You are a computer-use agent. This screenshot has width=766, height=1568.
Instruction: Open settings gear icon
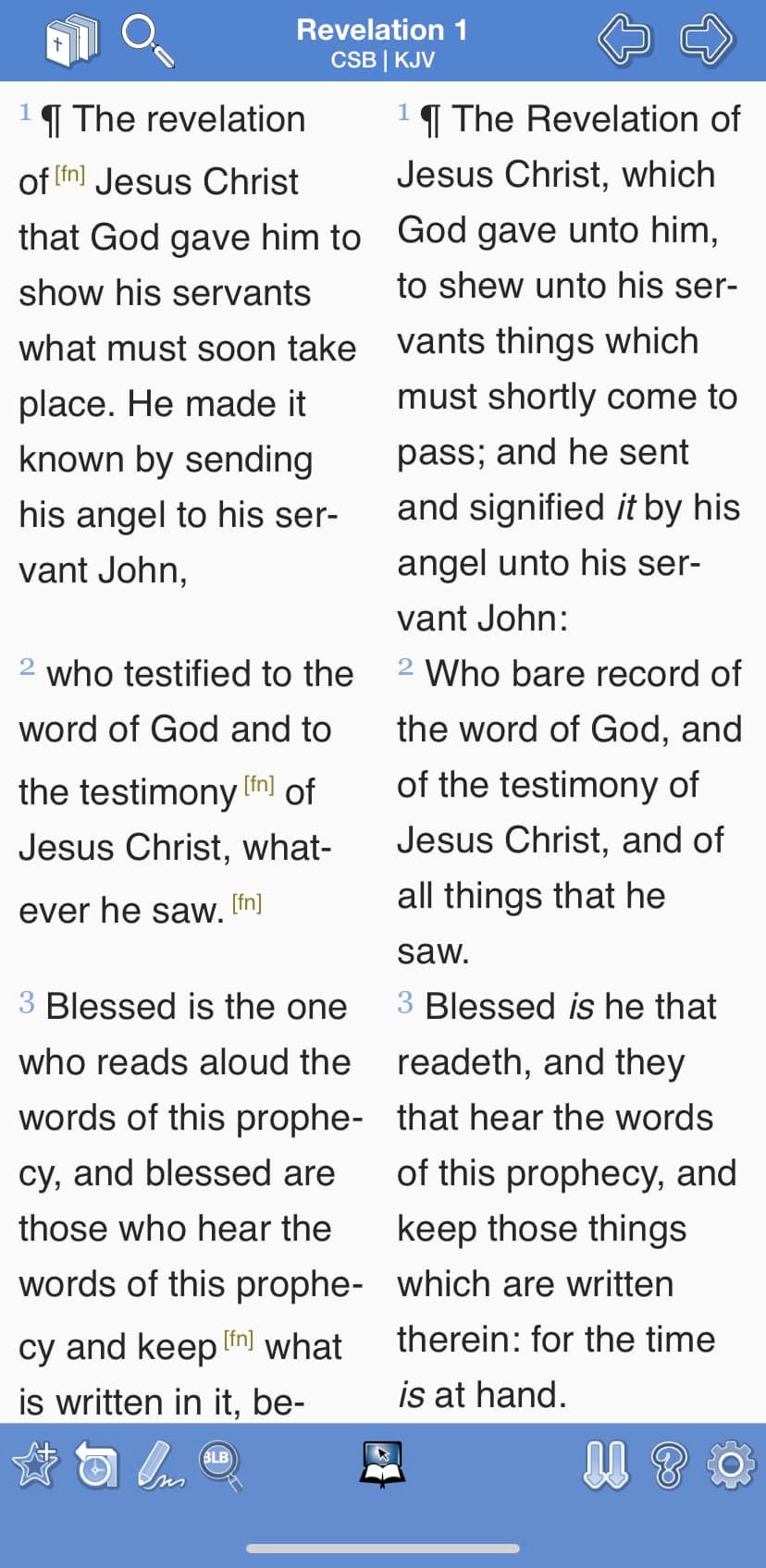point(731,1464)
